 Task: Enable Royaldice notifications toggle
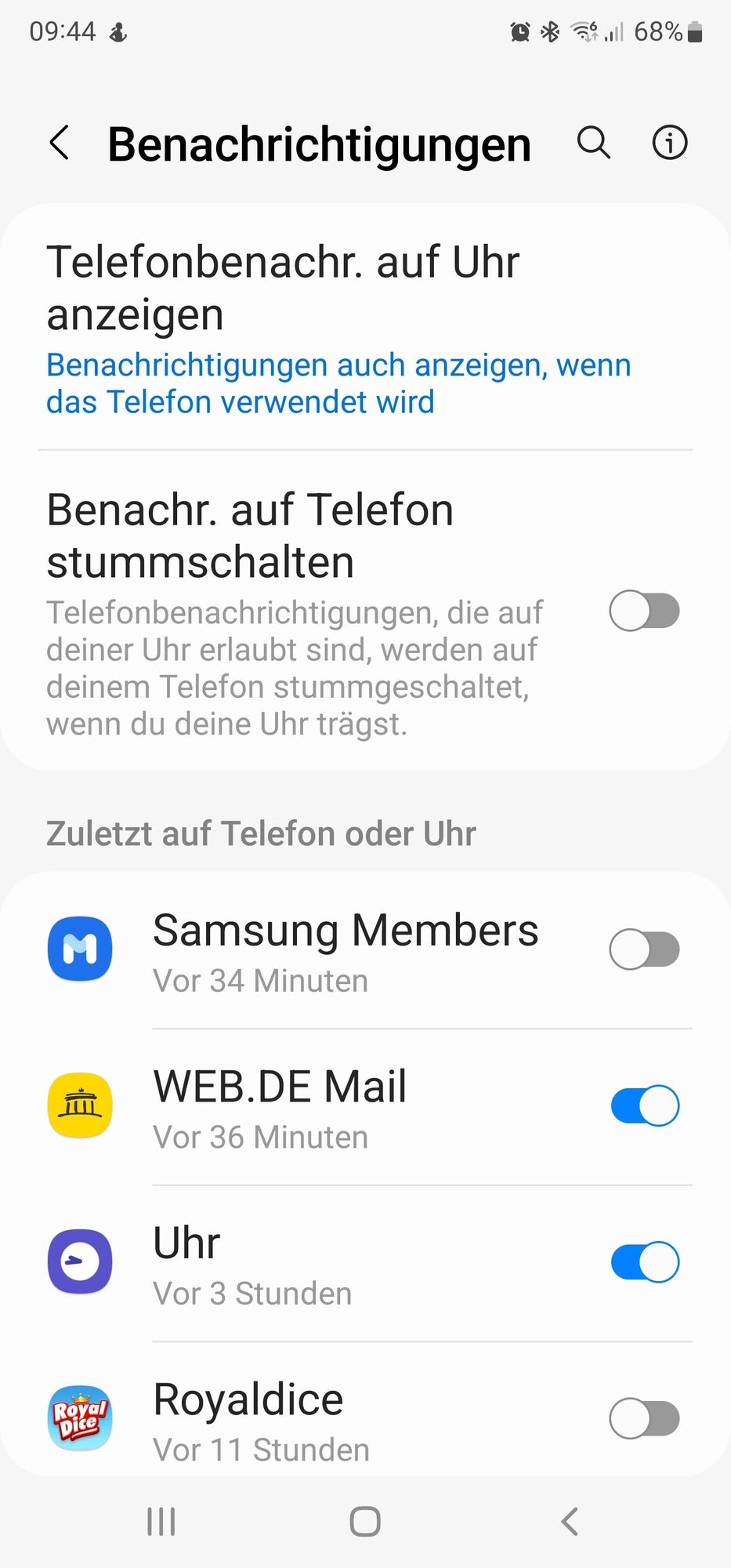[x=644, y=1418]
